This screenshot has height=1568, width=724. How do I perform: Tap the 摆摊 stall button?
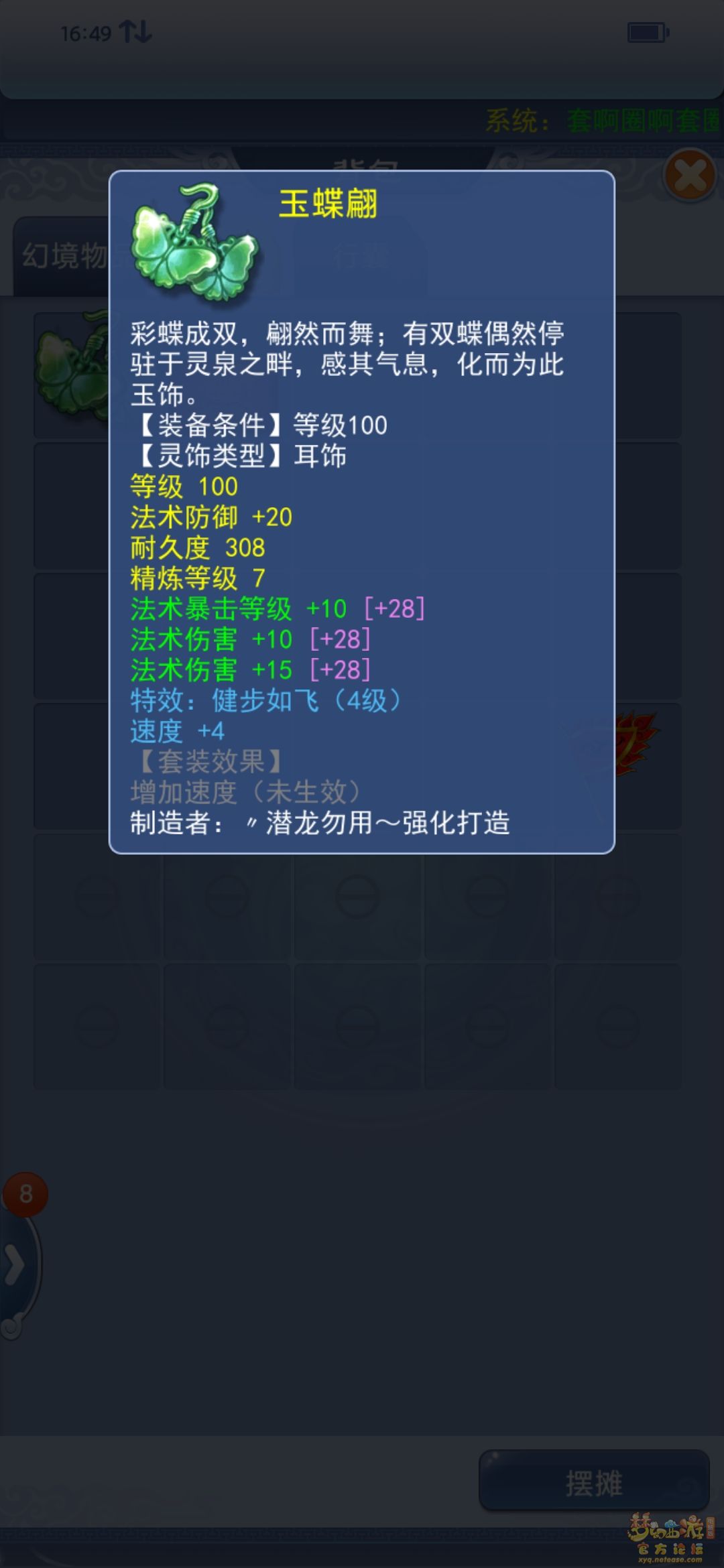(594, 1482)
